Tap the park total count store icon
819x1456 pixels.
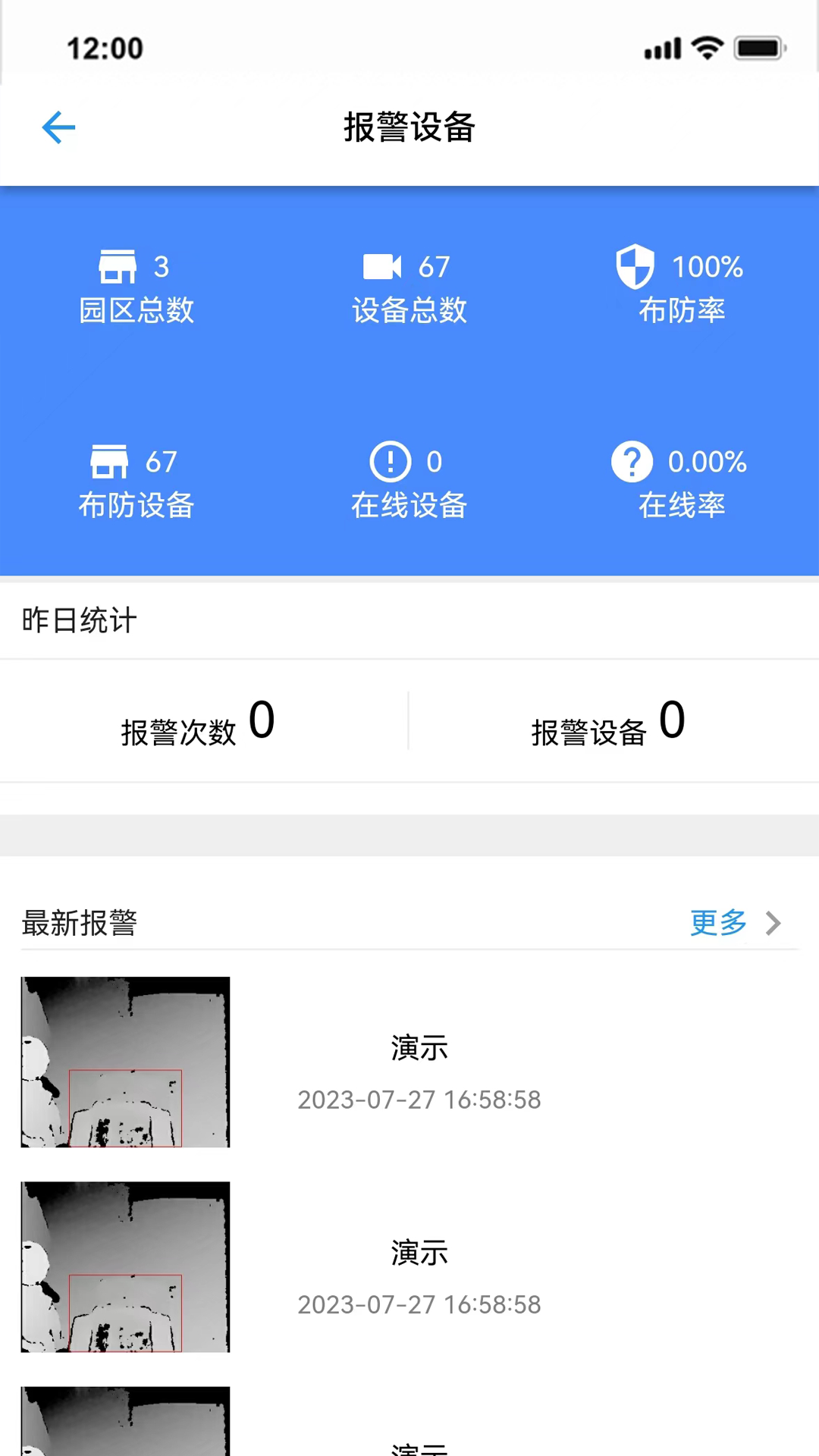(x=118, y=266)
